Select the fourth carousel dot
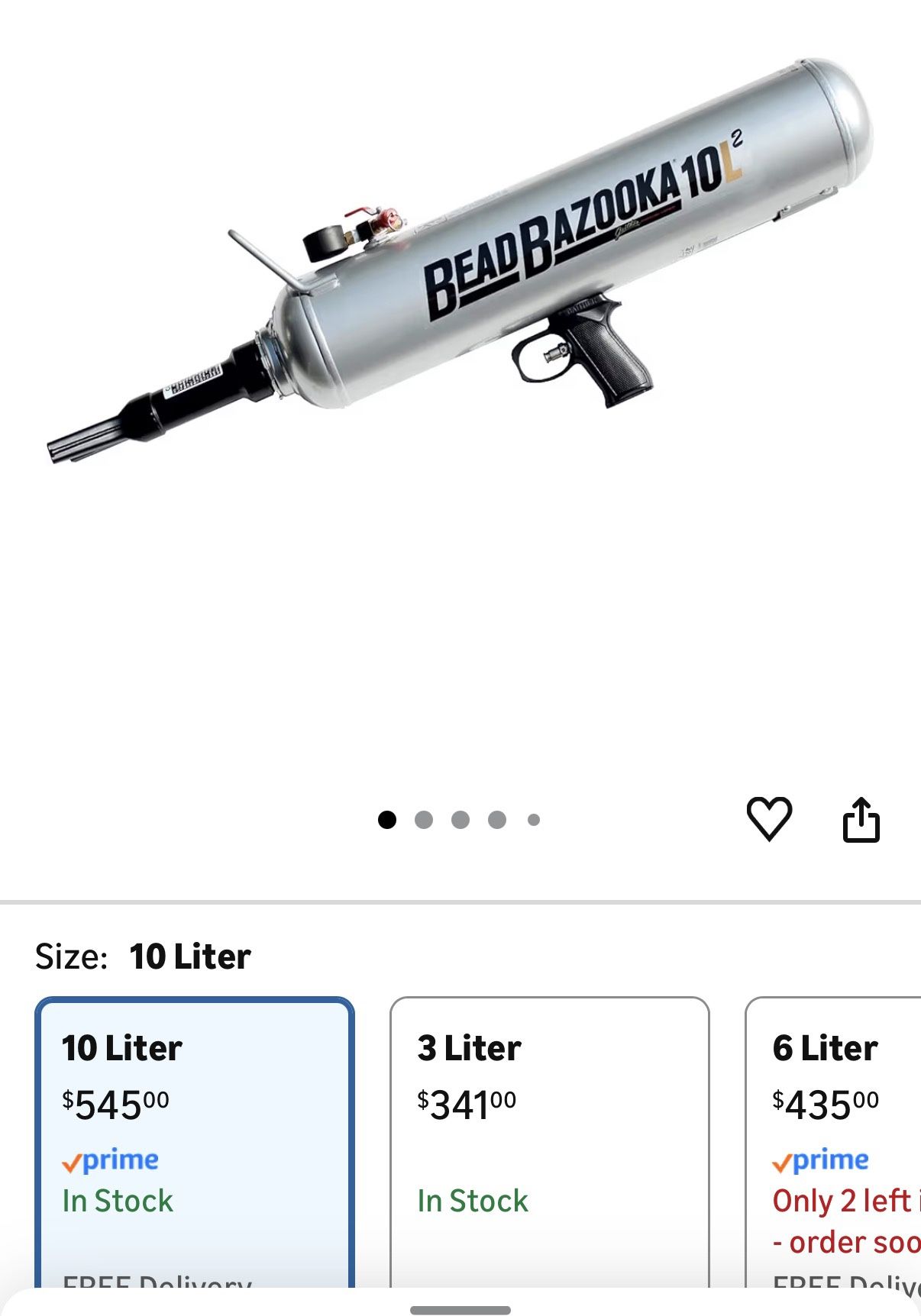This screenshot has width=921, height=1316. click(x=496, y=819)
